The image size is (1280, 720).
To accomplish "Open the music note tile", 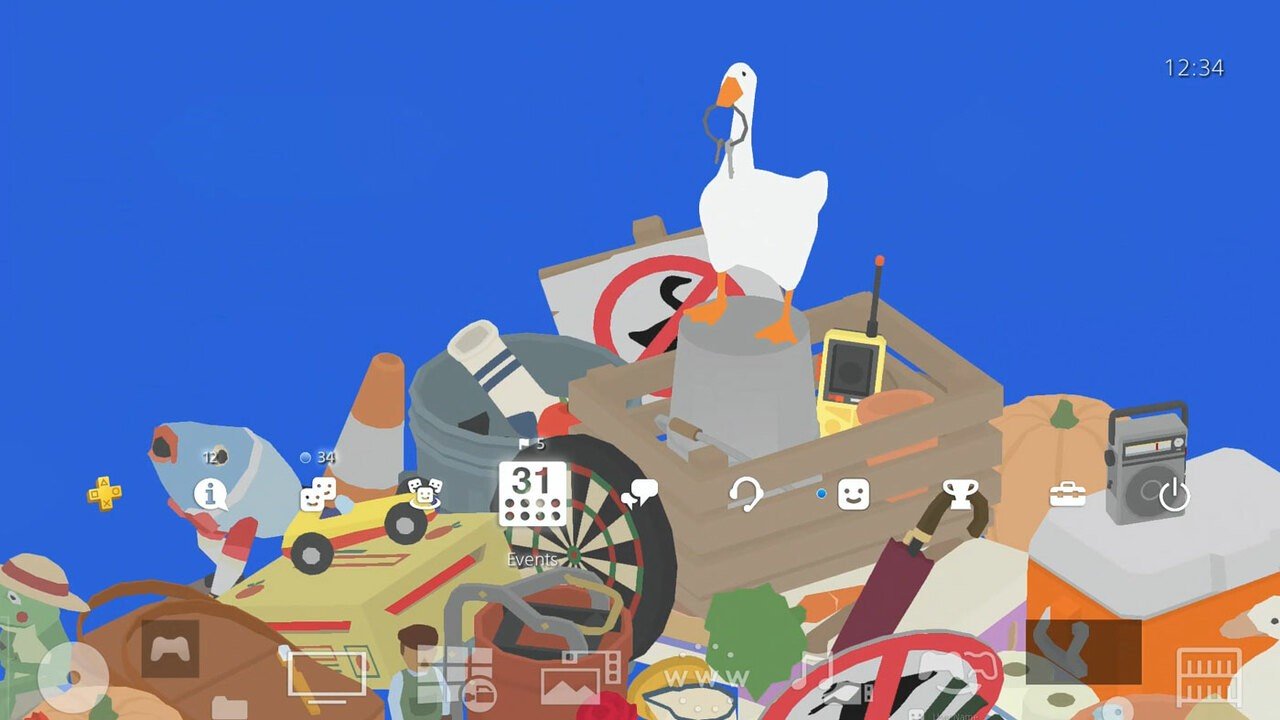I will [812, 670].
